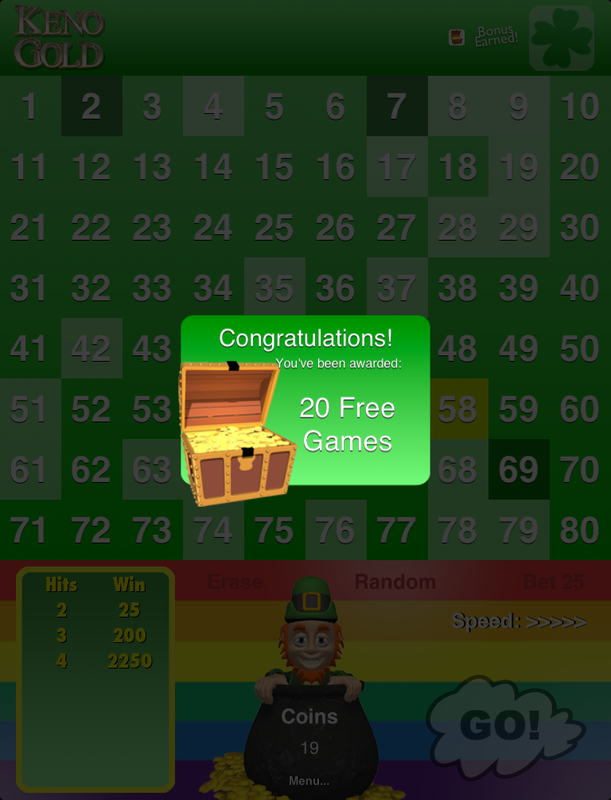The image size is (611, 800).
Task: Change the wager via Bet 25
Action: (553, 582)
